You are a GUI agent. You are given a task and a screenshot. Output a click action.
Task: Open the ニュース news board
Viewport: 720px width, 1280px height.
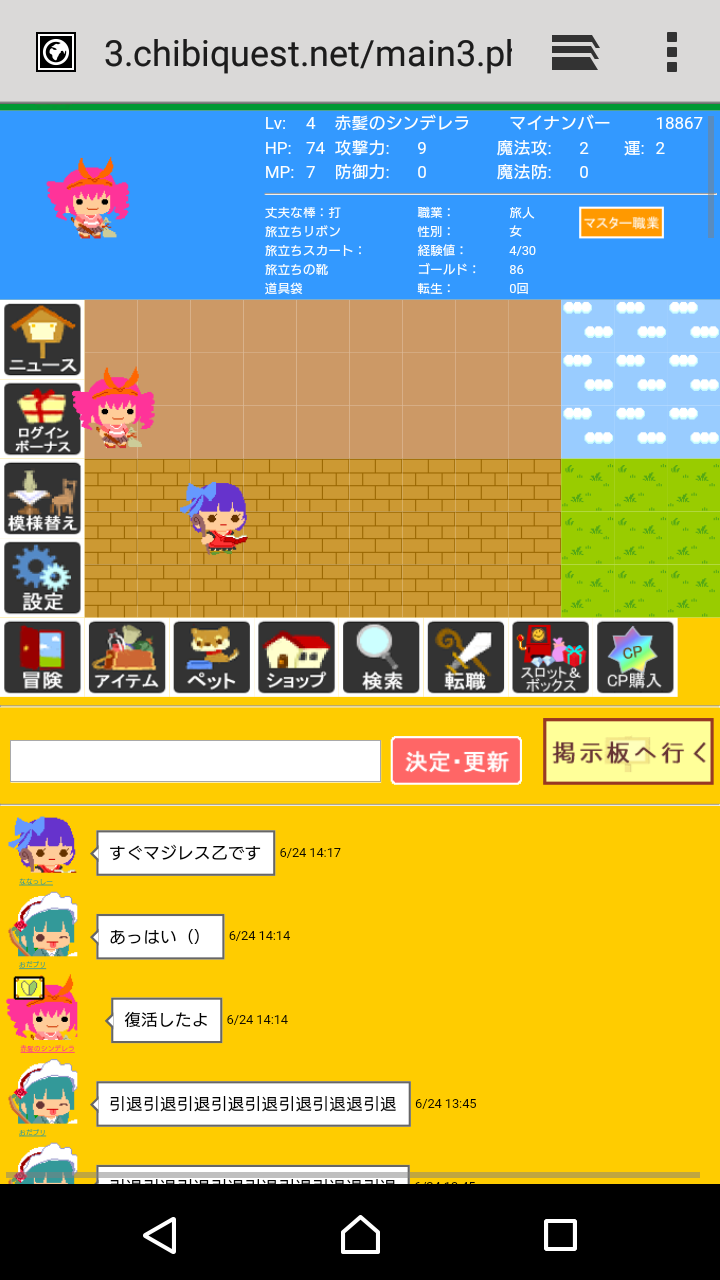42,339
